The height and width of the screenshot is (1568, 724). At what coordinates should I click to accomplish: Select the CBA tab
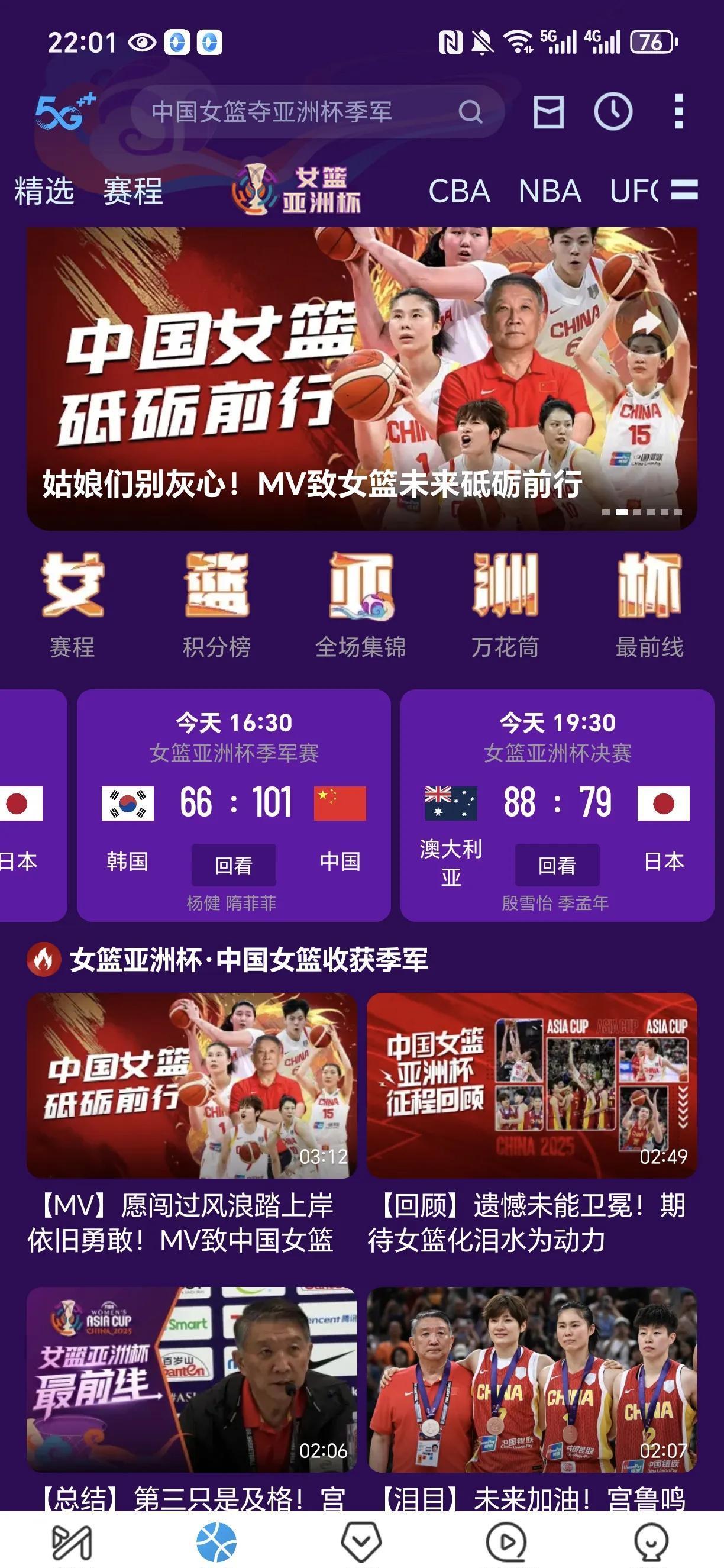pyautogui.click(x=460, y=191)
